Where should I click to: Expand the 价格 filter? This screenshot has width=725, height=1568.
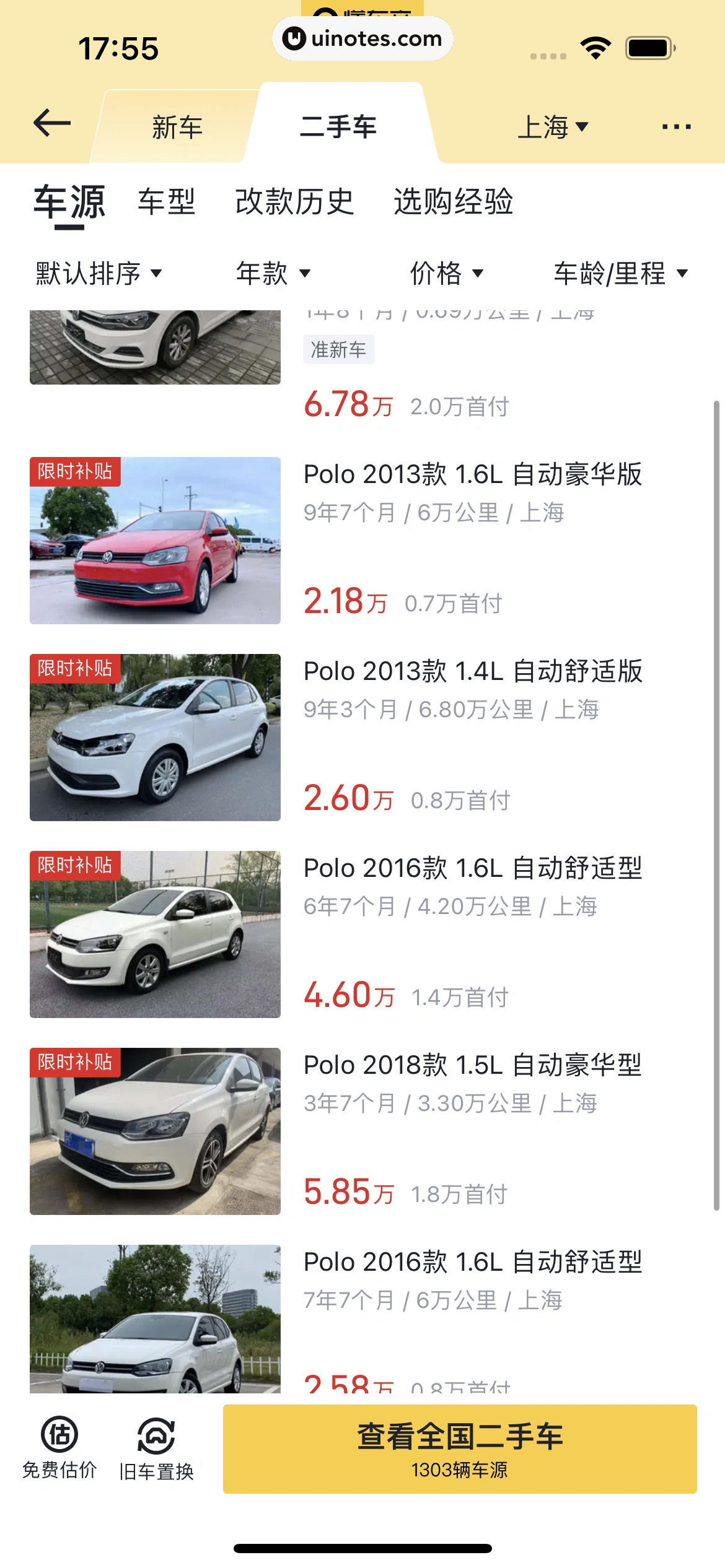(x=446, y=273)
